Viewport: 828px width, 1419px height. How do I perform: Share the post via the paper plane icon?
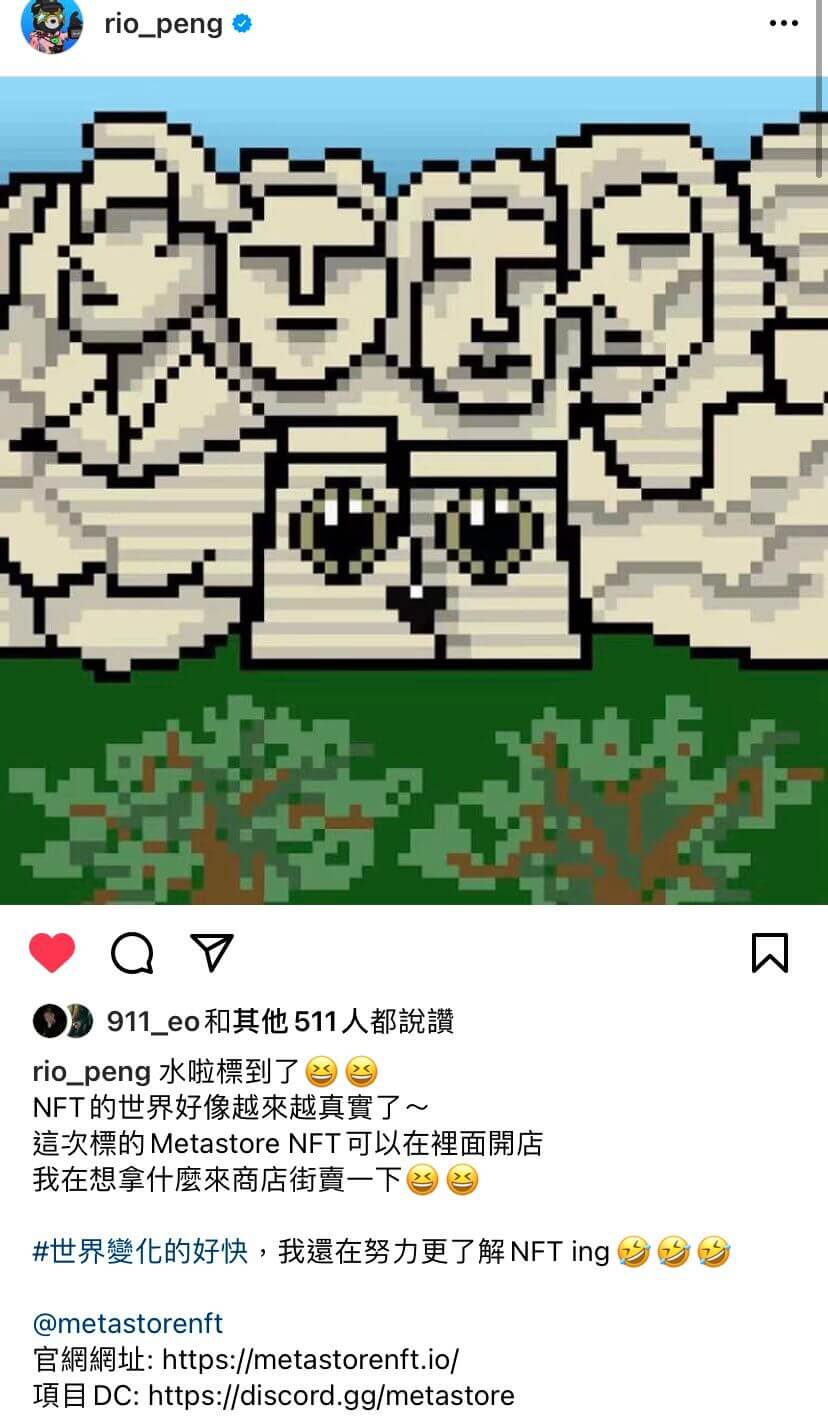(211, 953)
